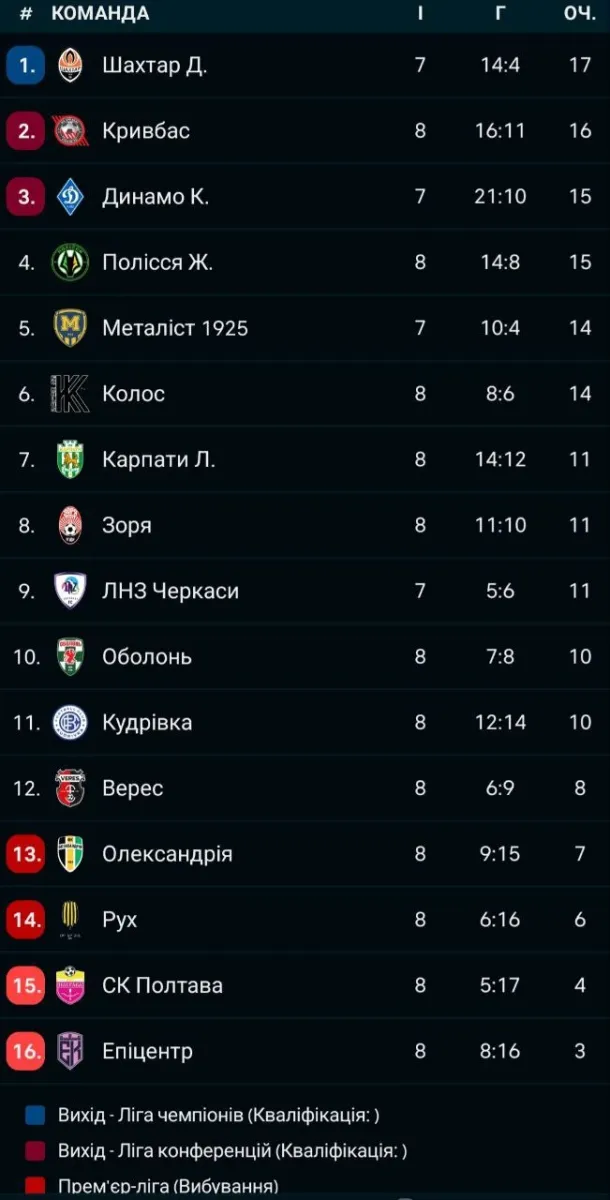This screenshot has height=1200, width=610.
Task: View the Оболонь team page
Action: click(x=147, y=657)
